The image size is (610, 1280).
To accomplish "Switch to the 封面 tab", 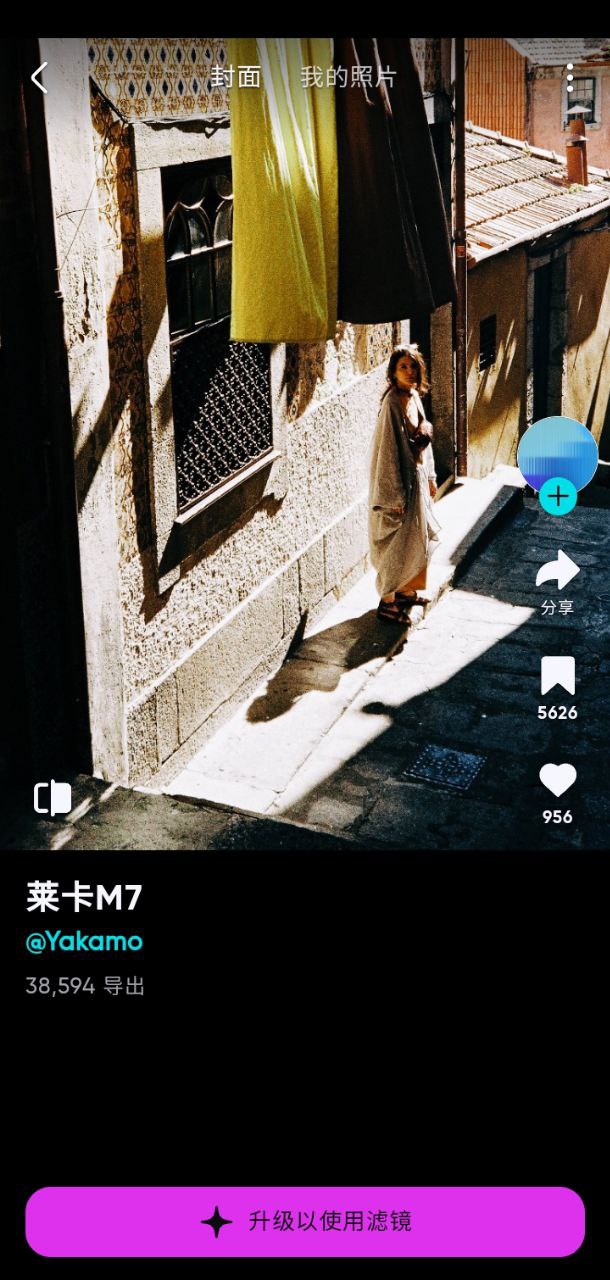I will [236, 77].
